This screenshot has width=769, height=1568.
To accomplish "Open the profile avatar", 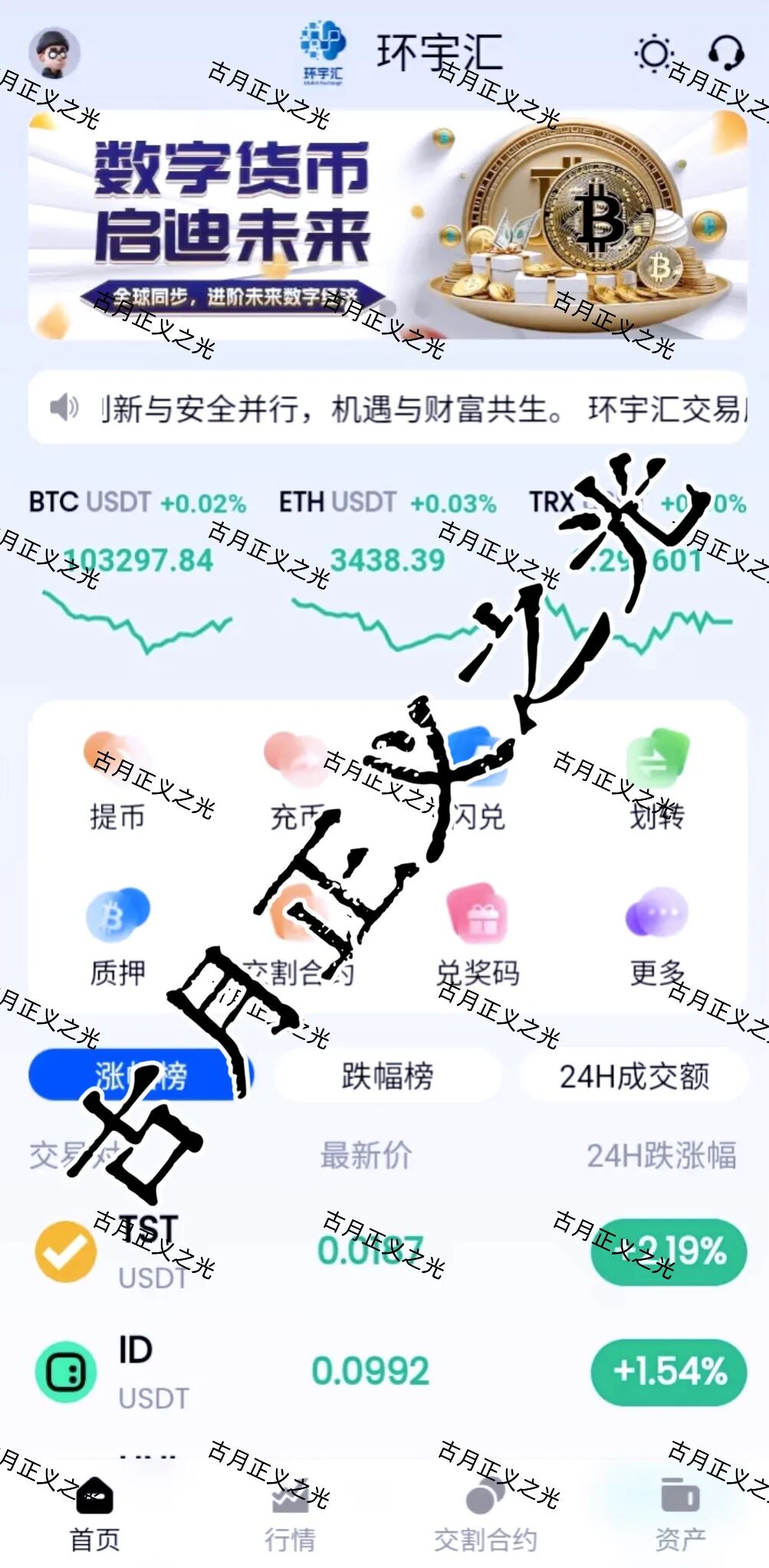I will [54, 54].
